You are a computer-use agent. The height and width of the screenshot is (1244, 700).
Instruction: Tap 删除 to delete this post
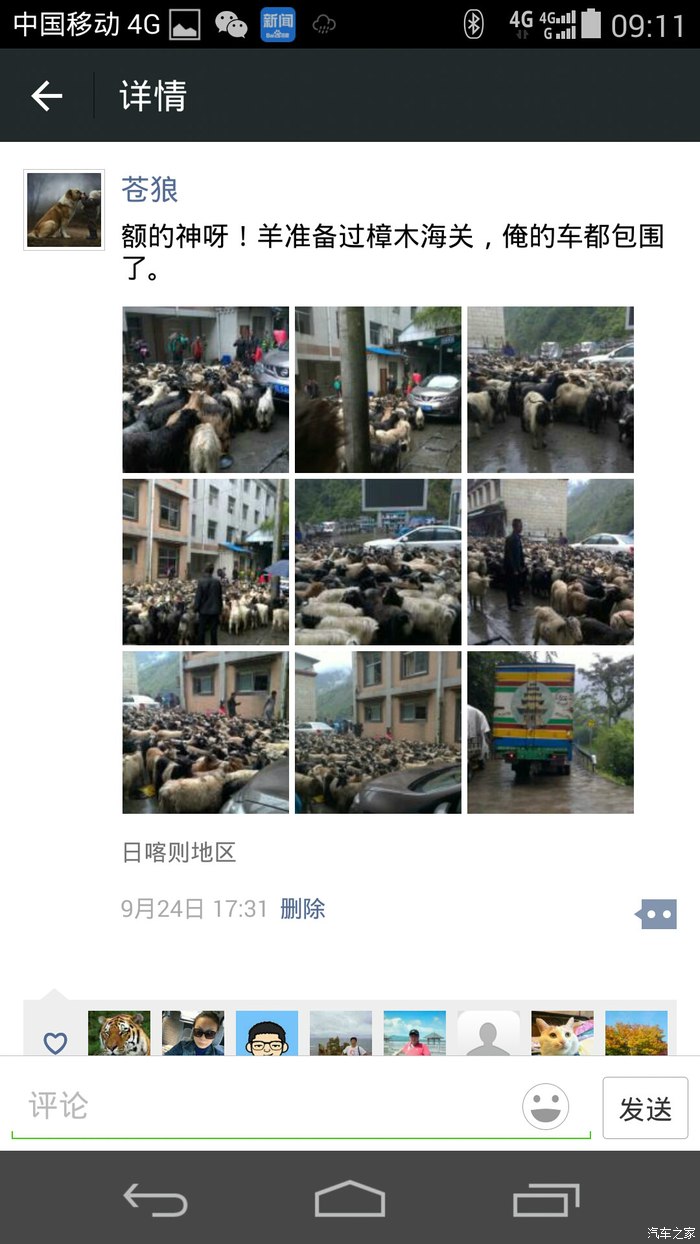(303, 908)
